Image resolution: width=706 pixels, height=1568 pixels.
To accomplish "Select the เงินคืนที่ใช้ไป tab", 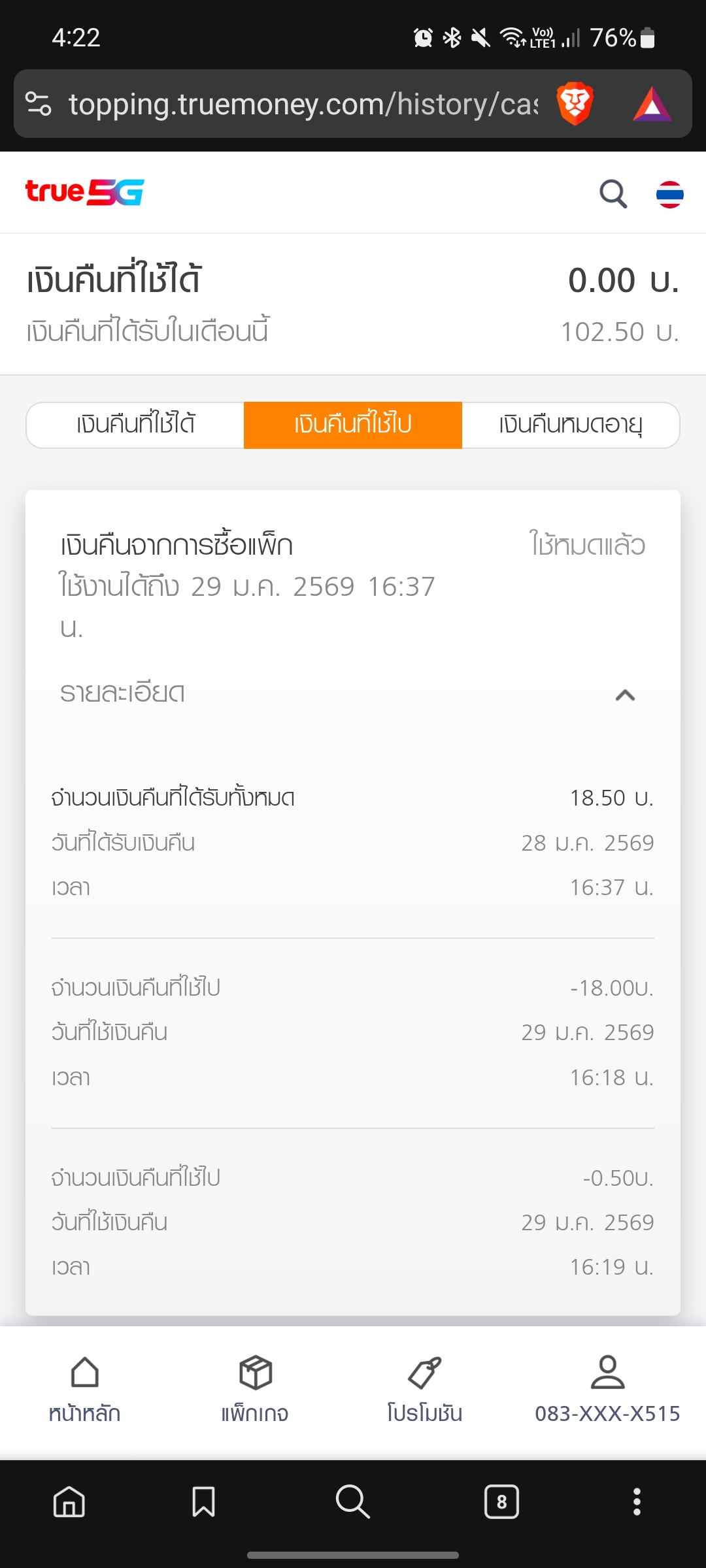I will click(x=353, y=425).
